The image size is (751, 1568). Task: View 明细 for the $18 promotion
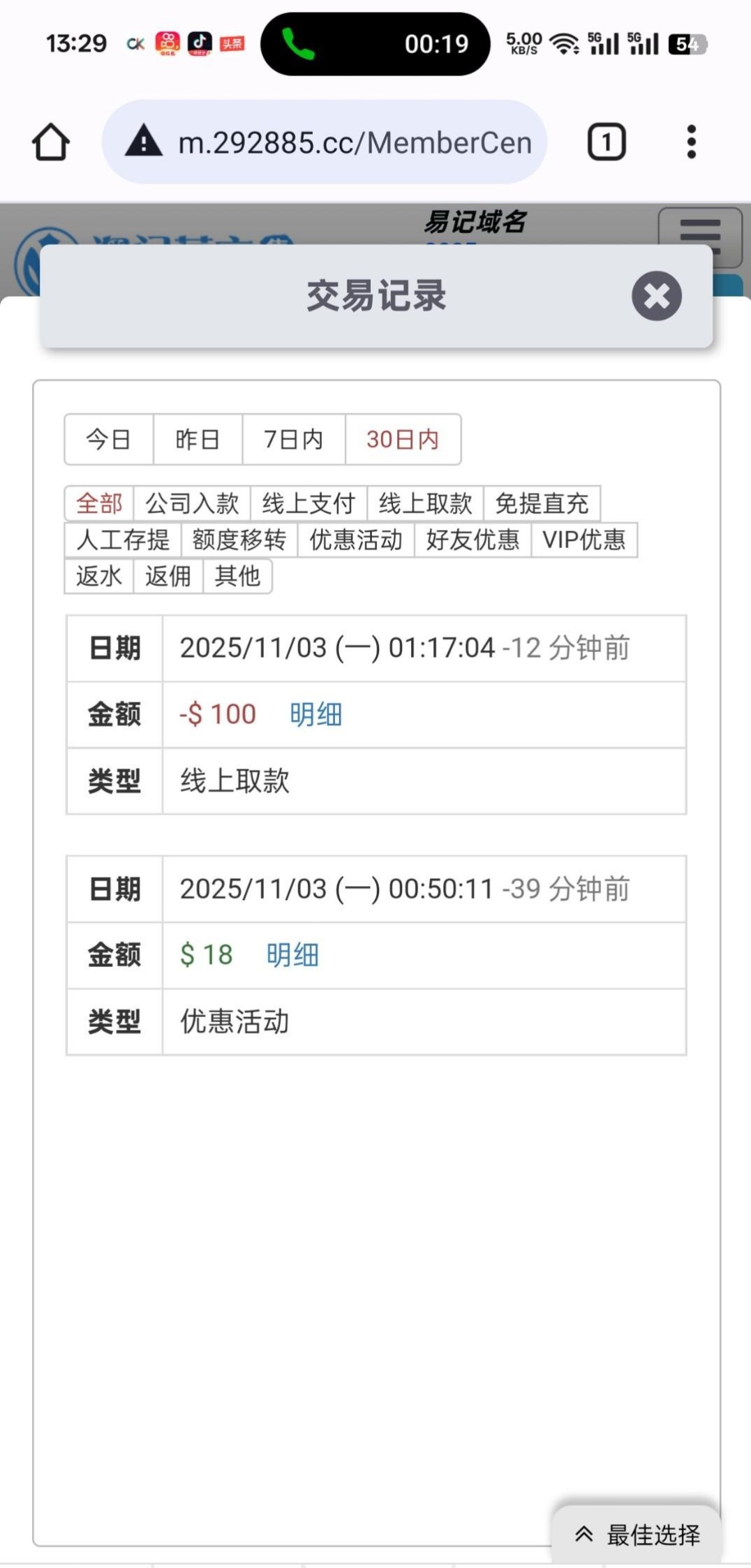pos(292,954)
